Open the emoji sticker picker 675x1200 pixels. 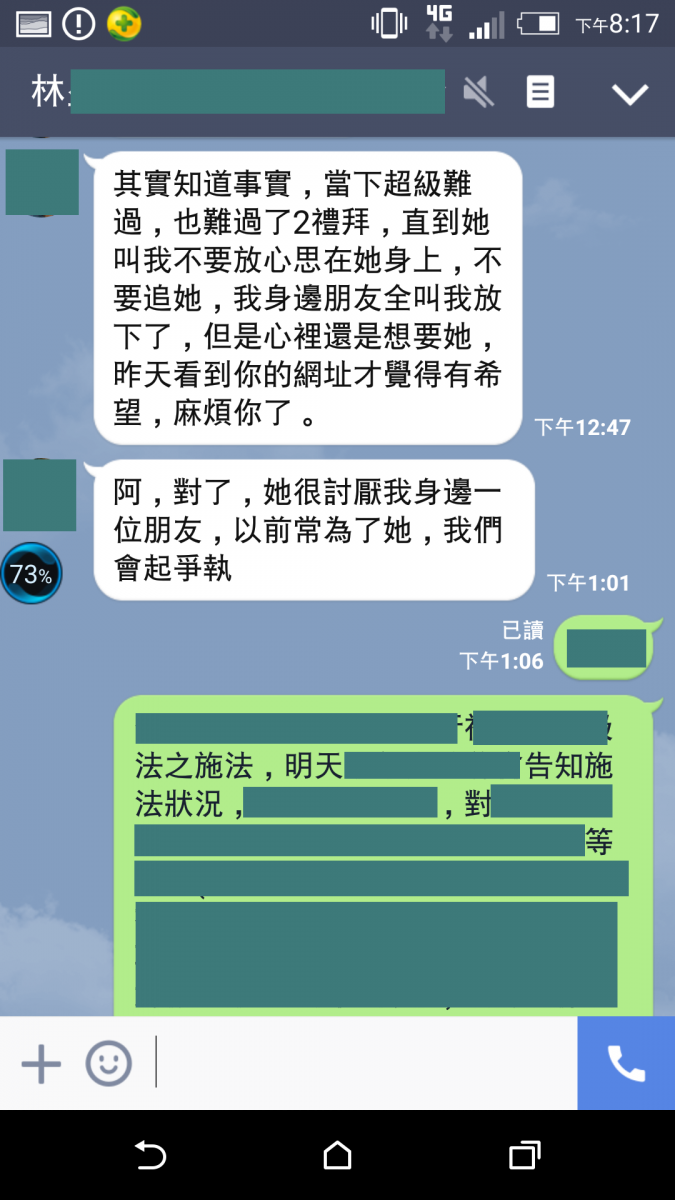point(108,1064)
